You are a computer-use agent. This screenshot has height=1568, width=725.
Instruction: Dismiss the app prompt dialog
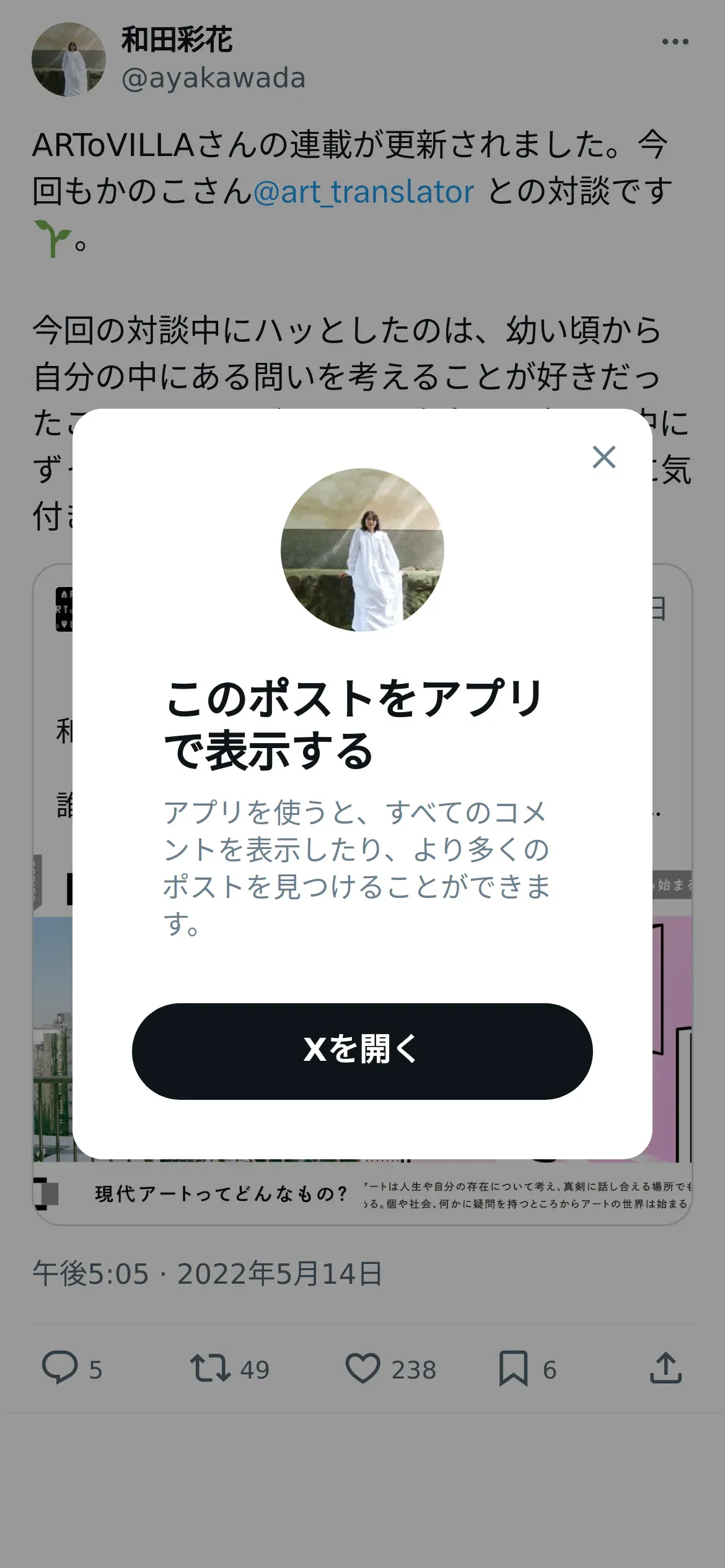coord(604,458)
